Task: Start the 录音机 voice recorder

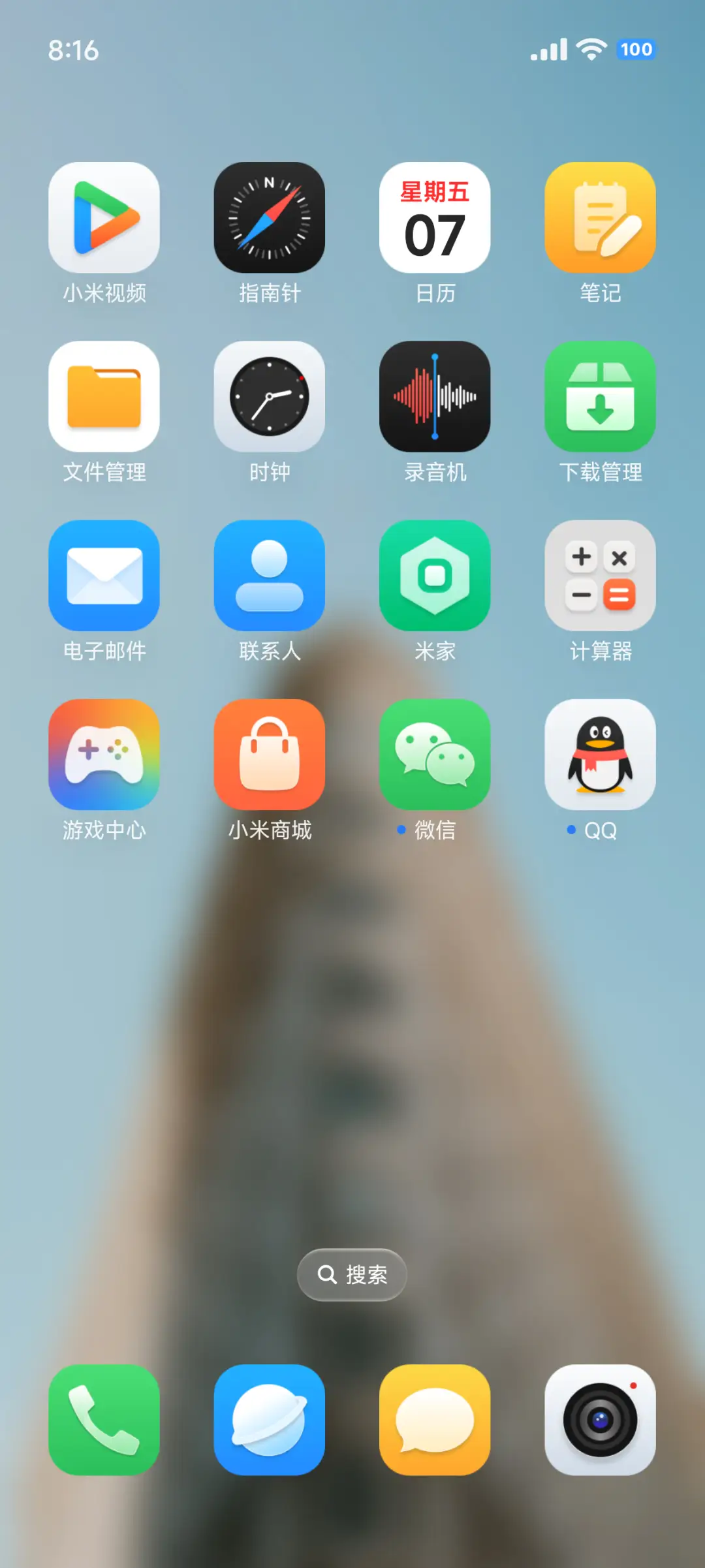Action: pyautogui.click(x=435, y=397)
